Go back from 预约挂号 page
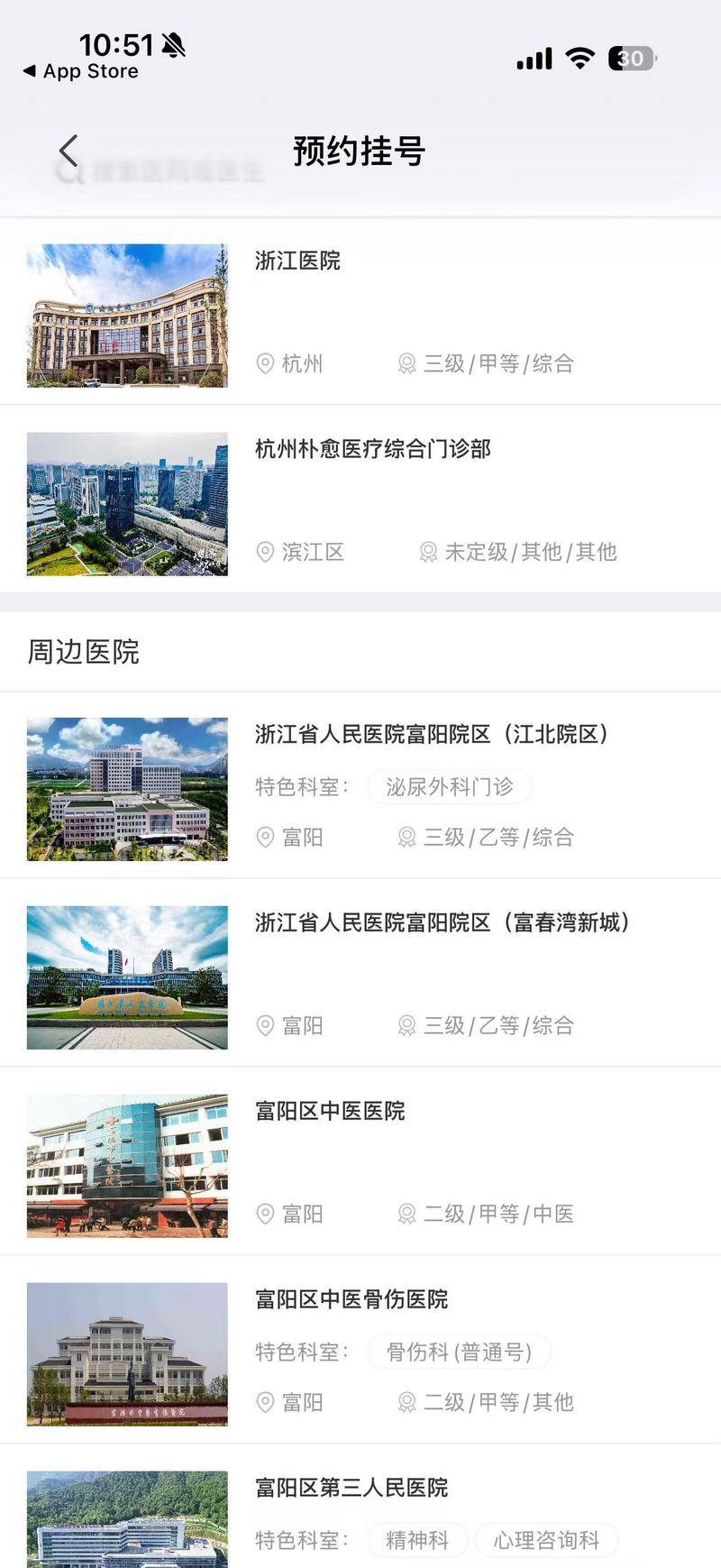 pos(68,151)
